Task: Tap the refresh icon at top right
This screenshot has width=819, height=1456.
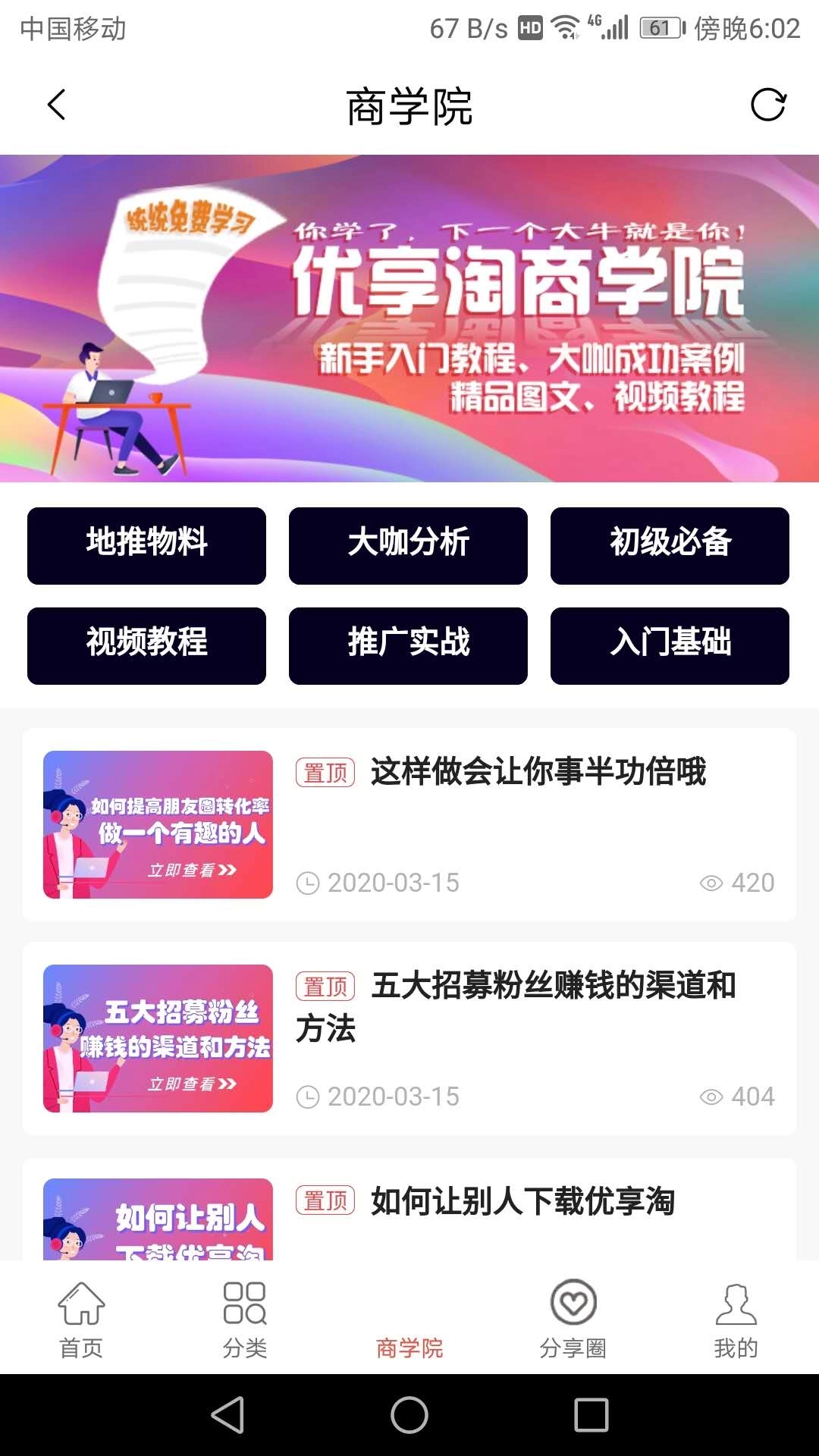Action: coord(770,105)
